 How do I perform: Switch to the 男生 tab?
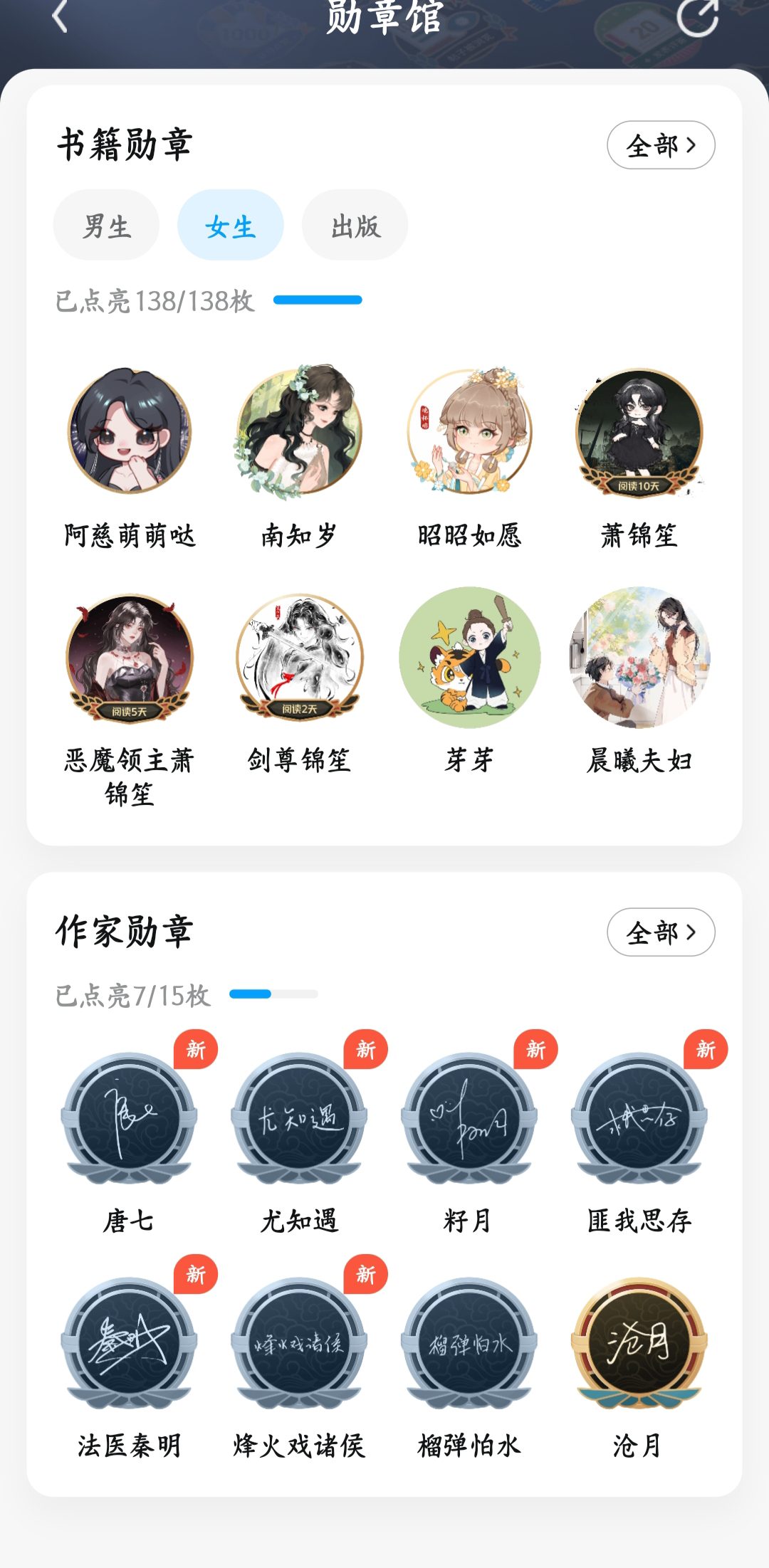[x=106, y=226]
